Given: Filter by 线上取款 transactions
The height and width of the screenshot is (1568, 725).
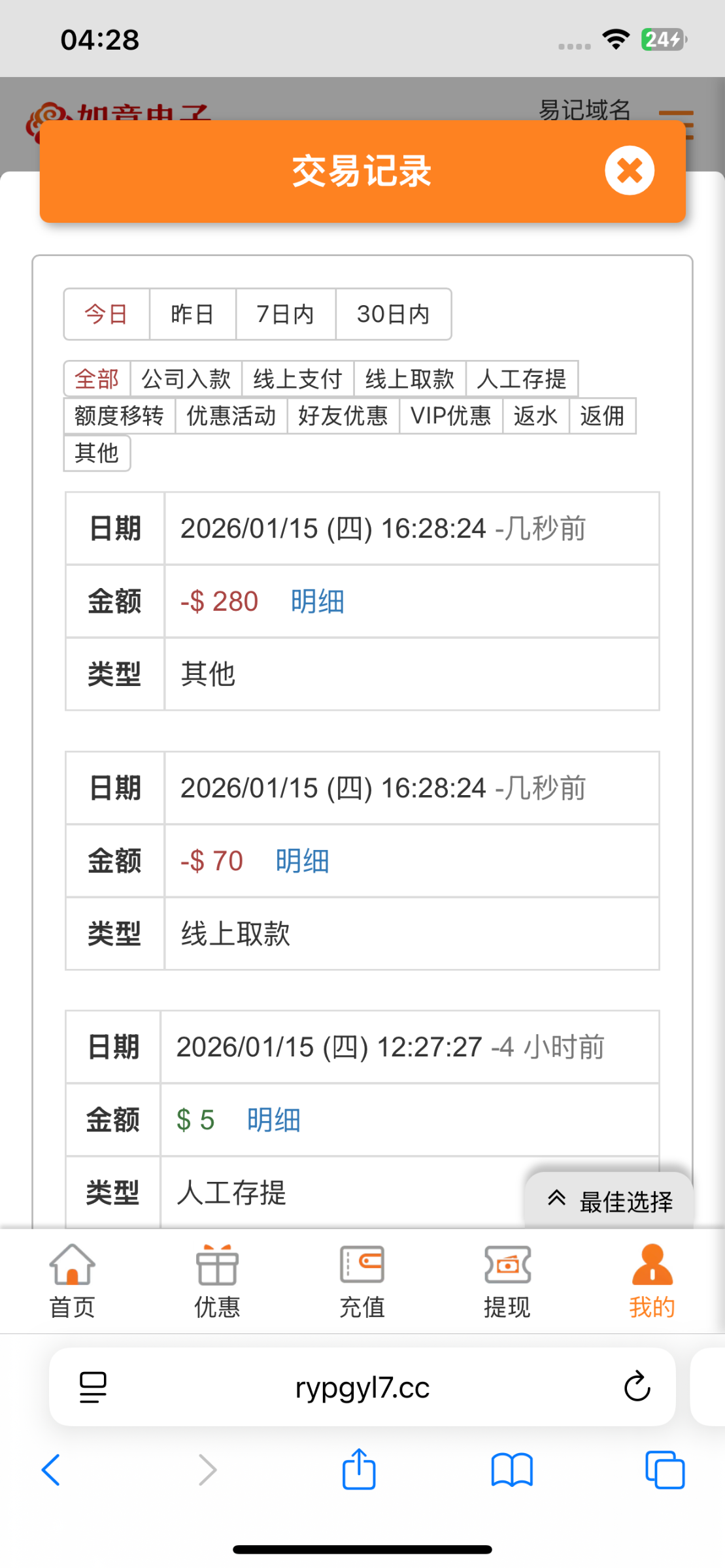Looking at the screenshot, I should click(409, 379).
